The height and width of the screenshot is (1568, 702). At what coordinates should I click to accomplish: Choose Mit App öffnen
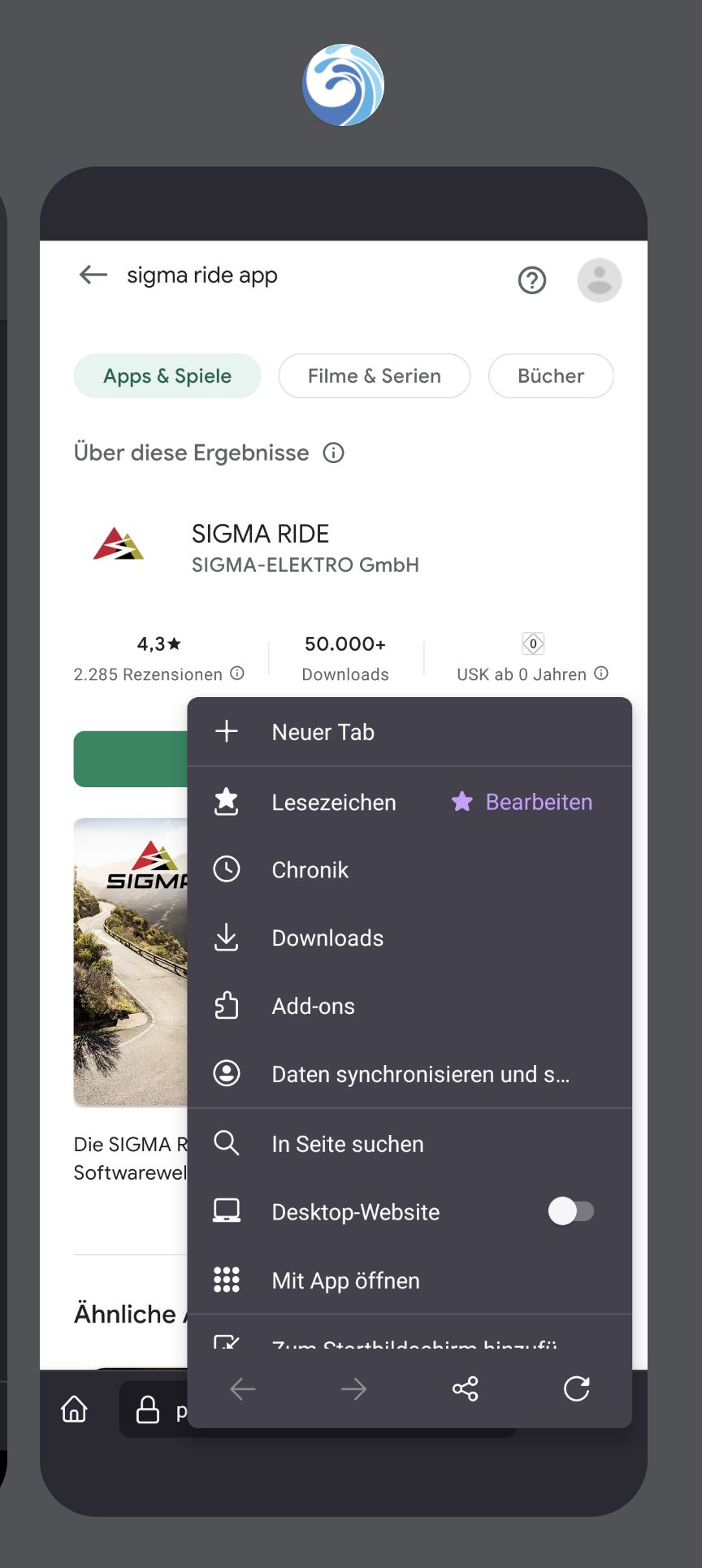tap(409, 1280)
